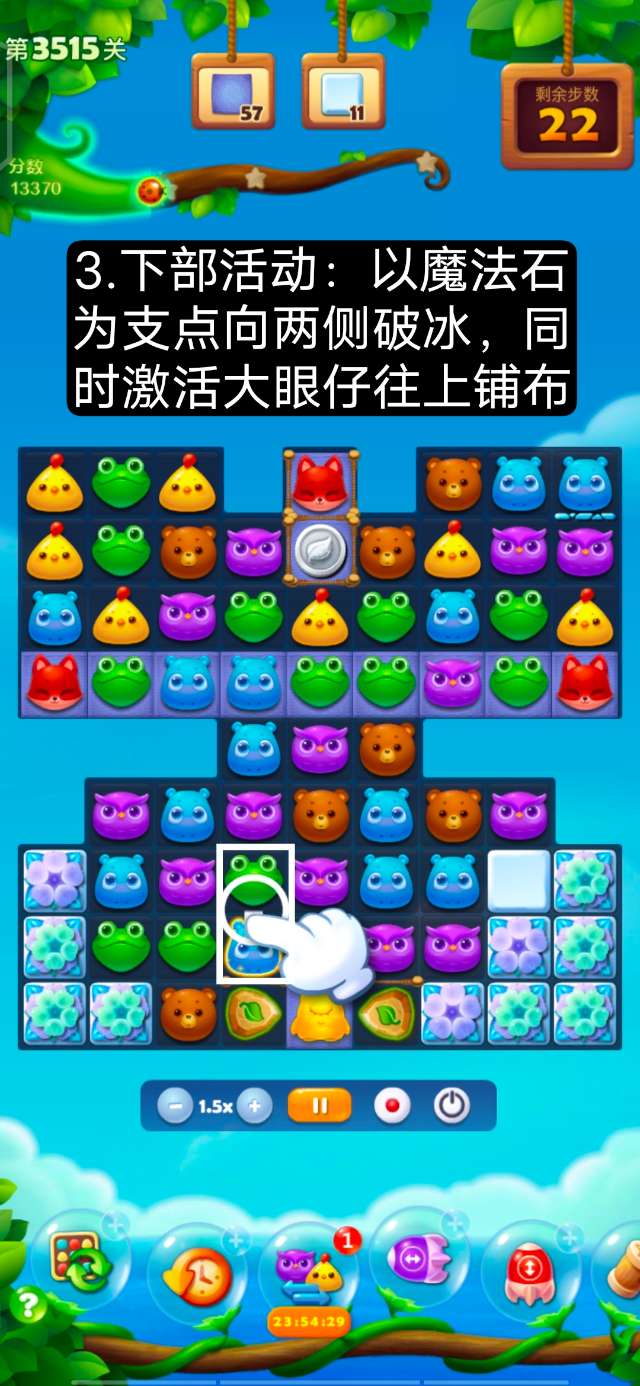Increase playback speed with the plus button
Screen dimensions: 640x1386
click(255, 1106)
